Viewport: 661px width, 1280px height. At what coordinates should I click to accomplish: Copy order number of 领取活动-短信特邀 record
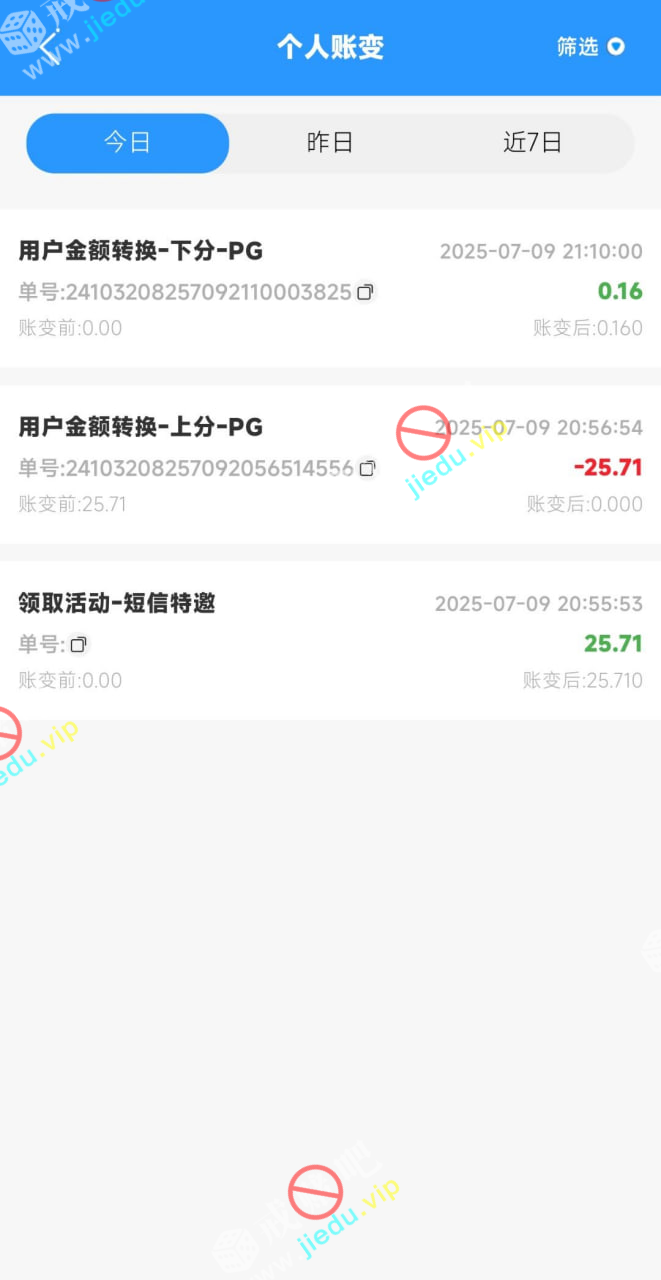[79, 644]
